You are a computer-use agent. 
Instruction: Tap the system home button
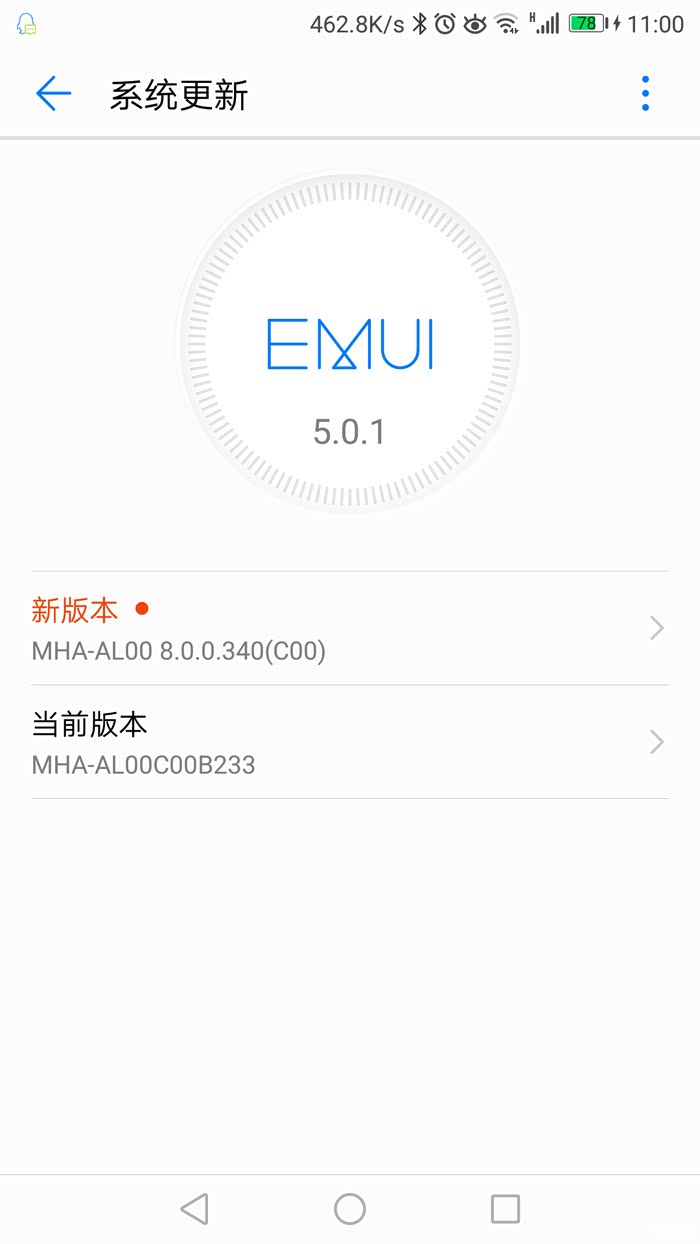(350, 1209)
